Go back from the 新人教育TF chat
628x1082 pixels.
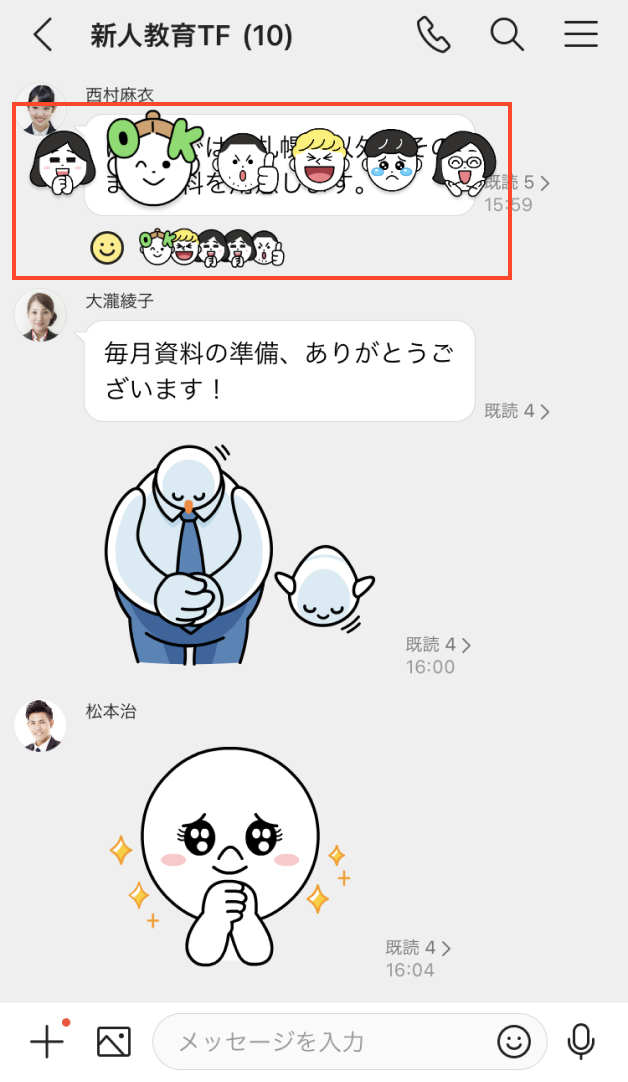click(x=42, y=36)
